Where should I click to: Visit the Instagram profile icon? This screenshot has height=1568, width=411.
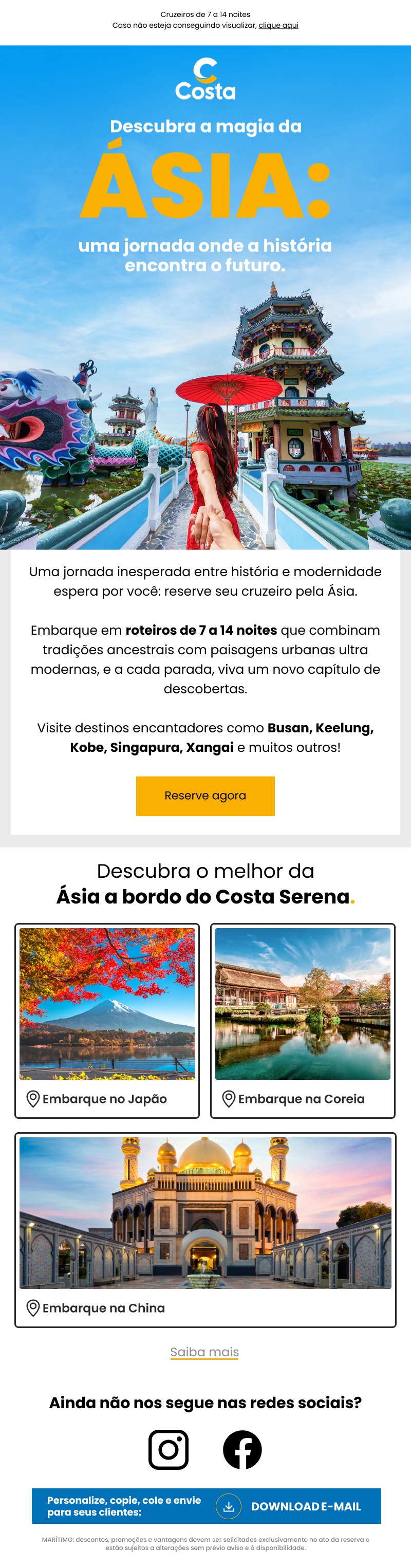tap(169, 1450)
